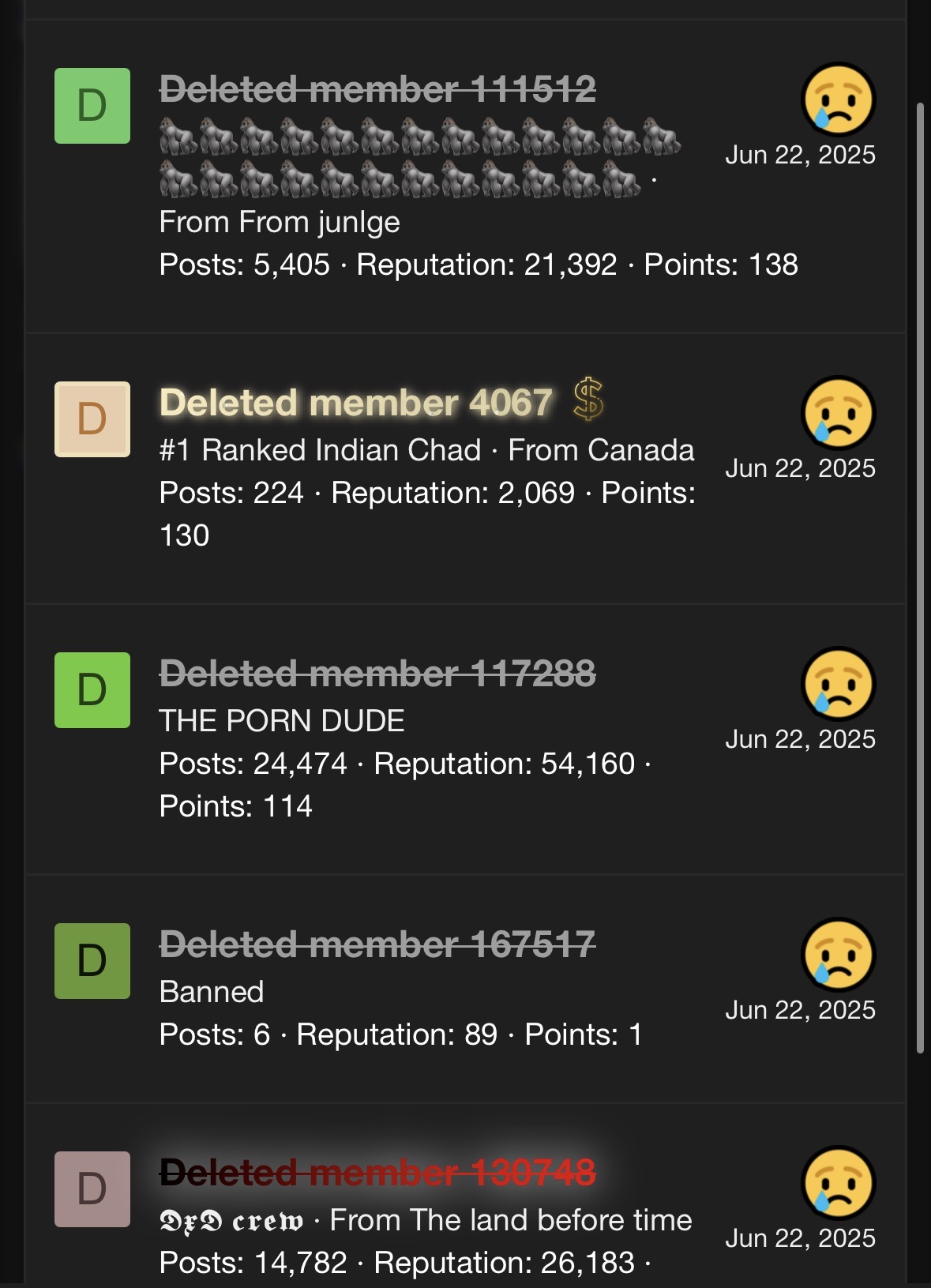Screen dimensions: 931x1288
Task: Open Deleted member 130748's profile link
Action: coord(377,1173)
